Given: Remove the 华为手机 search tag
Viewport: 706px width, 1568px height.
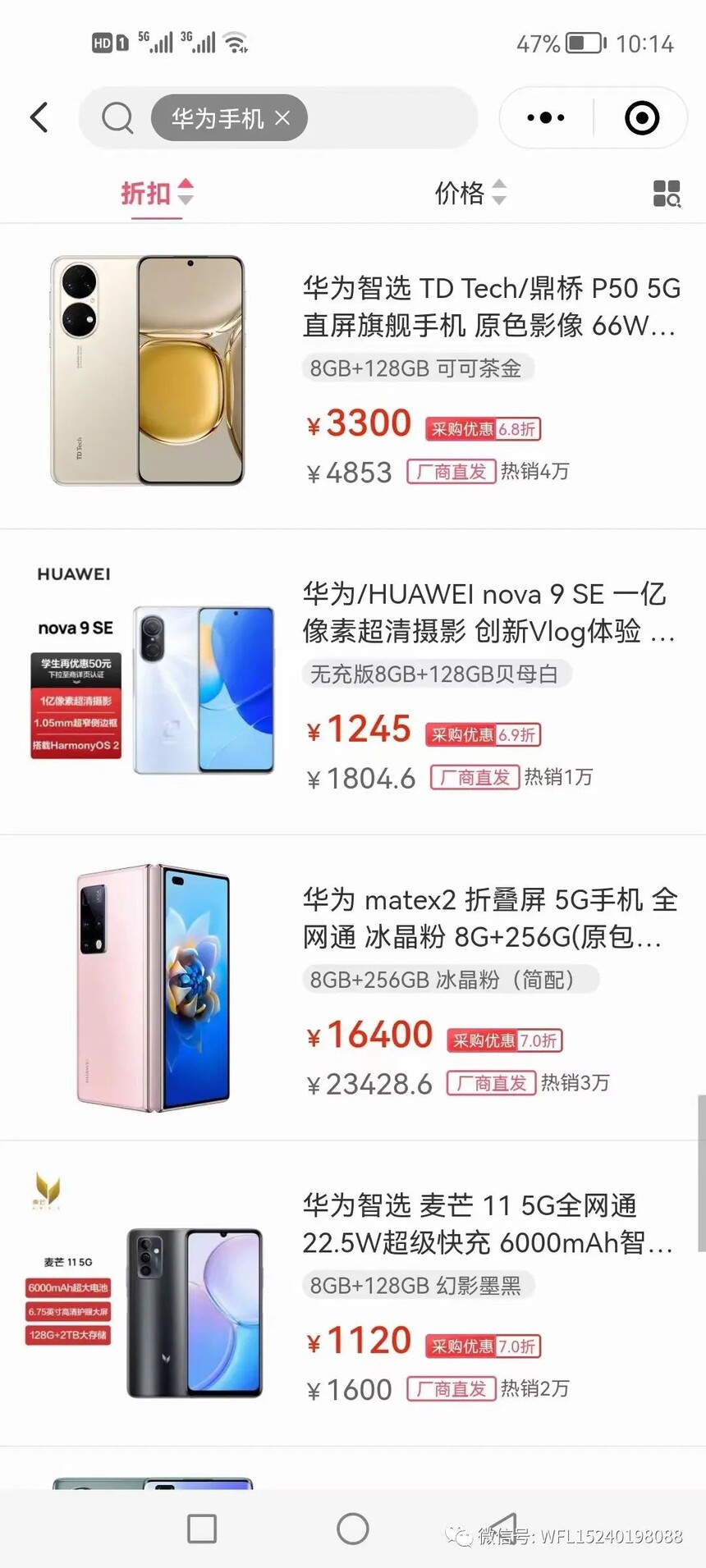Looking at the screenshot, I should click(282, 118).
